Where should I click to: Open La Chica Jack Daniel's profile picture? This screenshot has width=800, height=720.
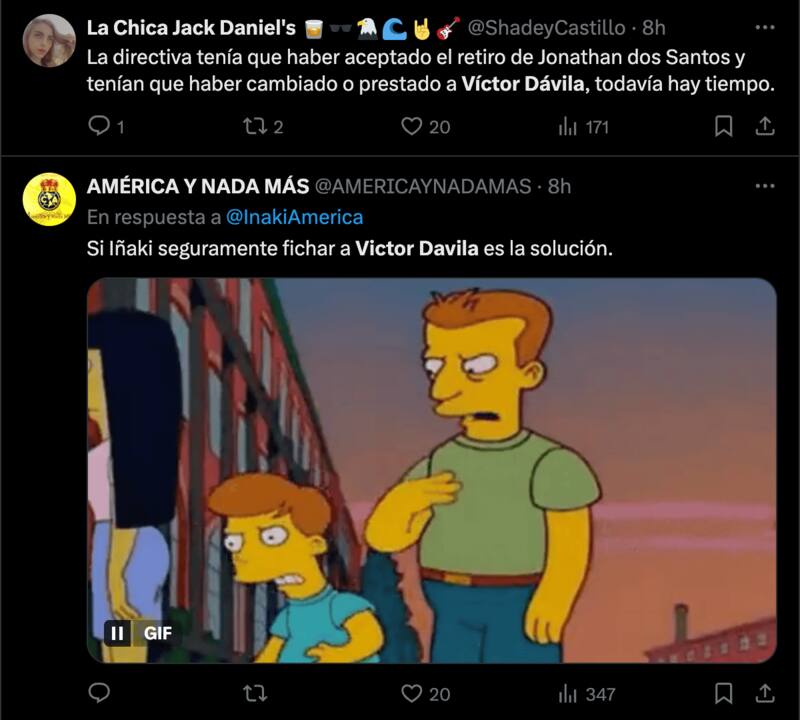[x=49, y=40]
